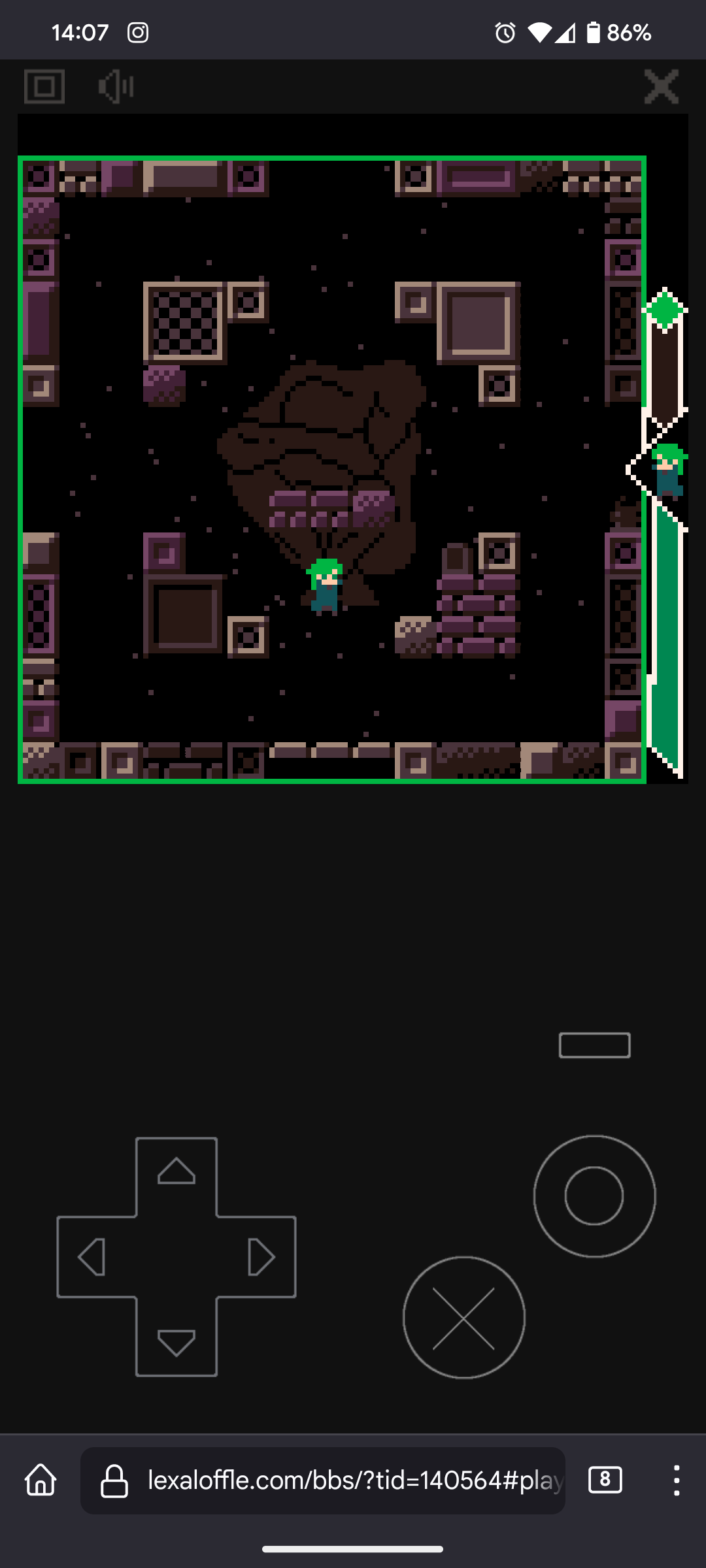
Task: Open the tab switcher showing 8 tabs
Action: tap(605, 1480)
